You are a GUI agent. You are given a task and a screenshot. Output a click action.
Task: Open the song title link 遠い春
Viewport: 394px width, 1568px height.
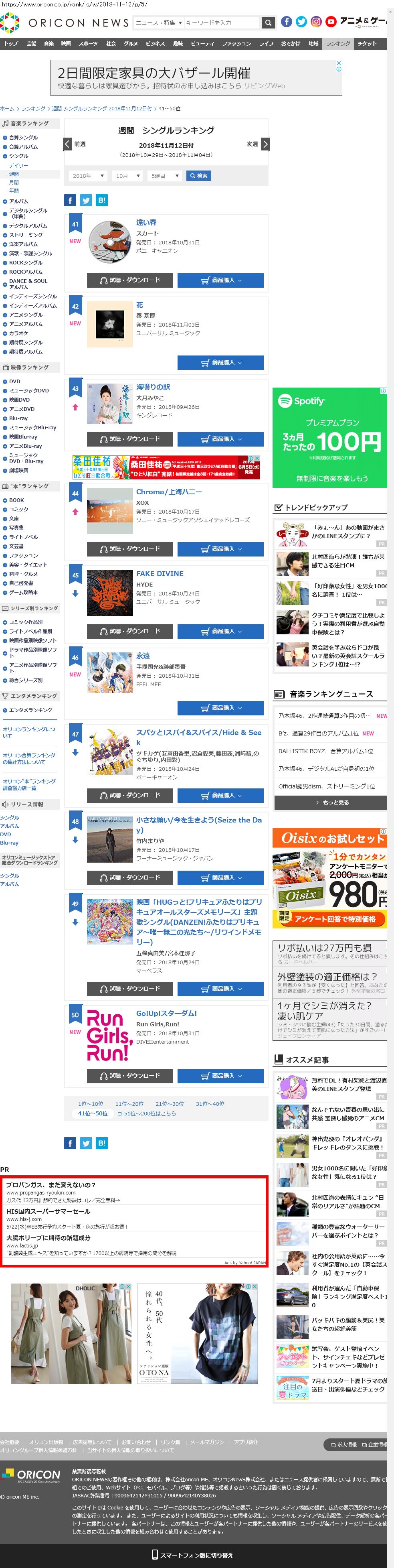[147, 223]
